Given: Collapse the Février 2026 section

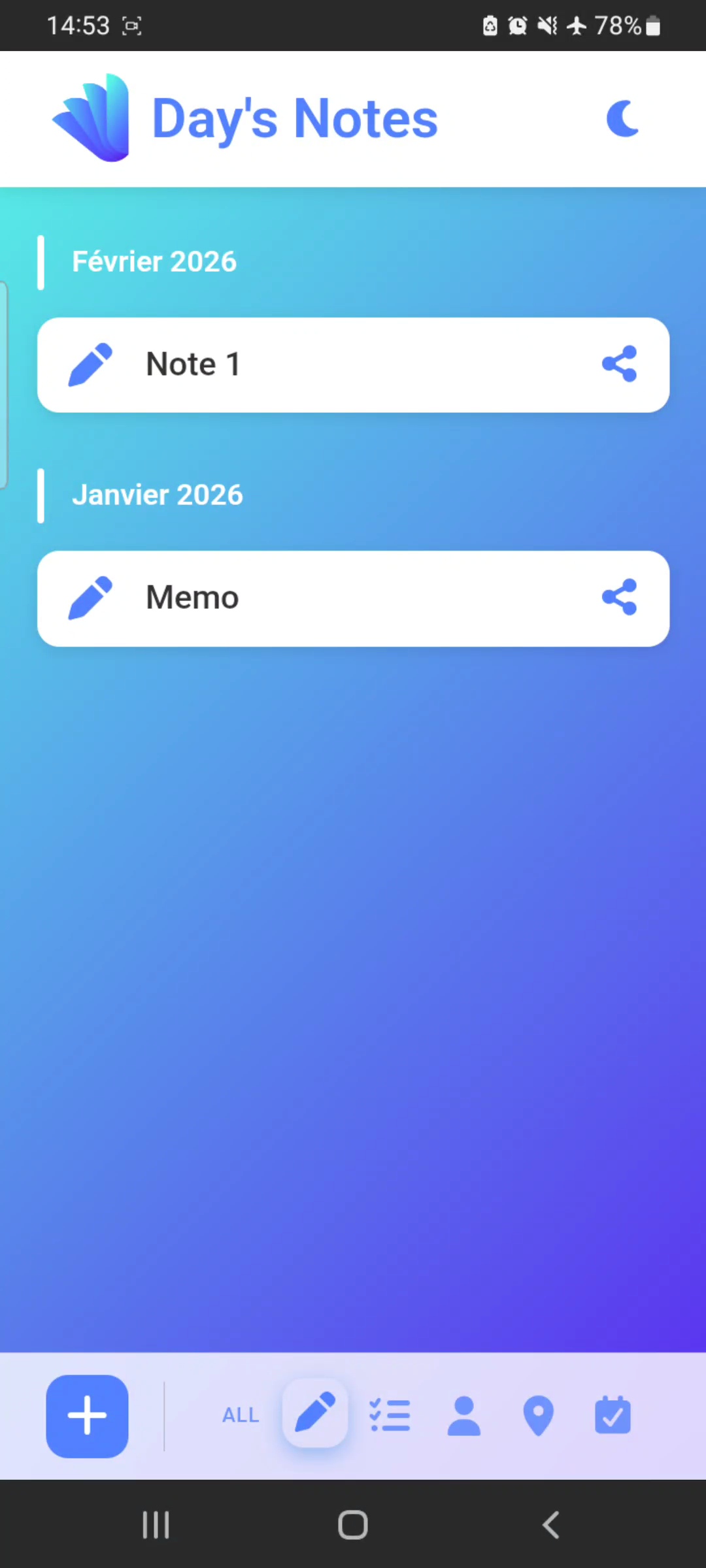Looking at the screenshot, I should coord(154,261).
